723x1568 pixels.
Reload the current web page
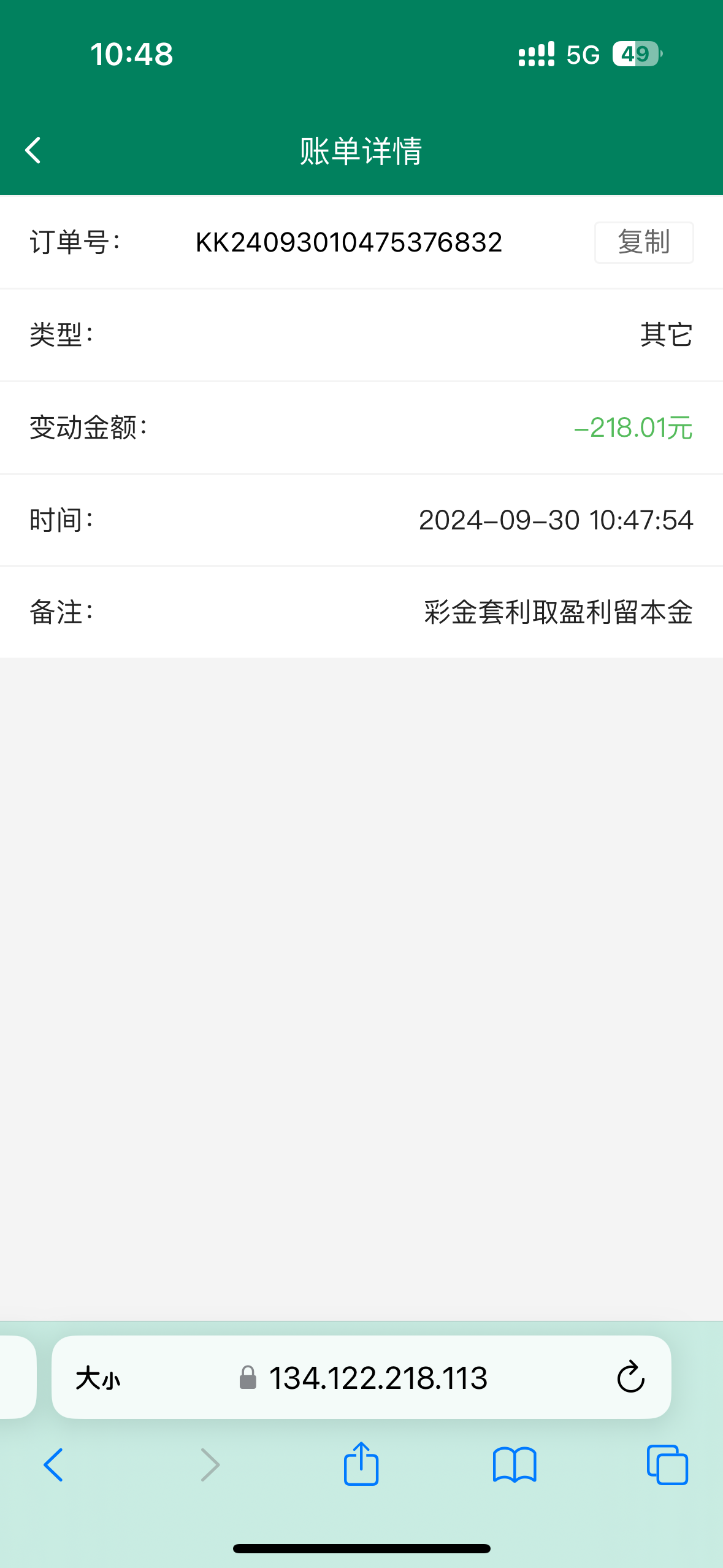click(630, 1378)
